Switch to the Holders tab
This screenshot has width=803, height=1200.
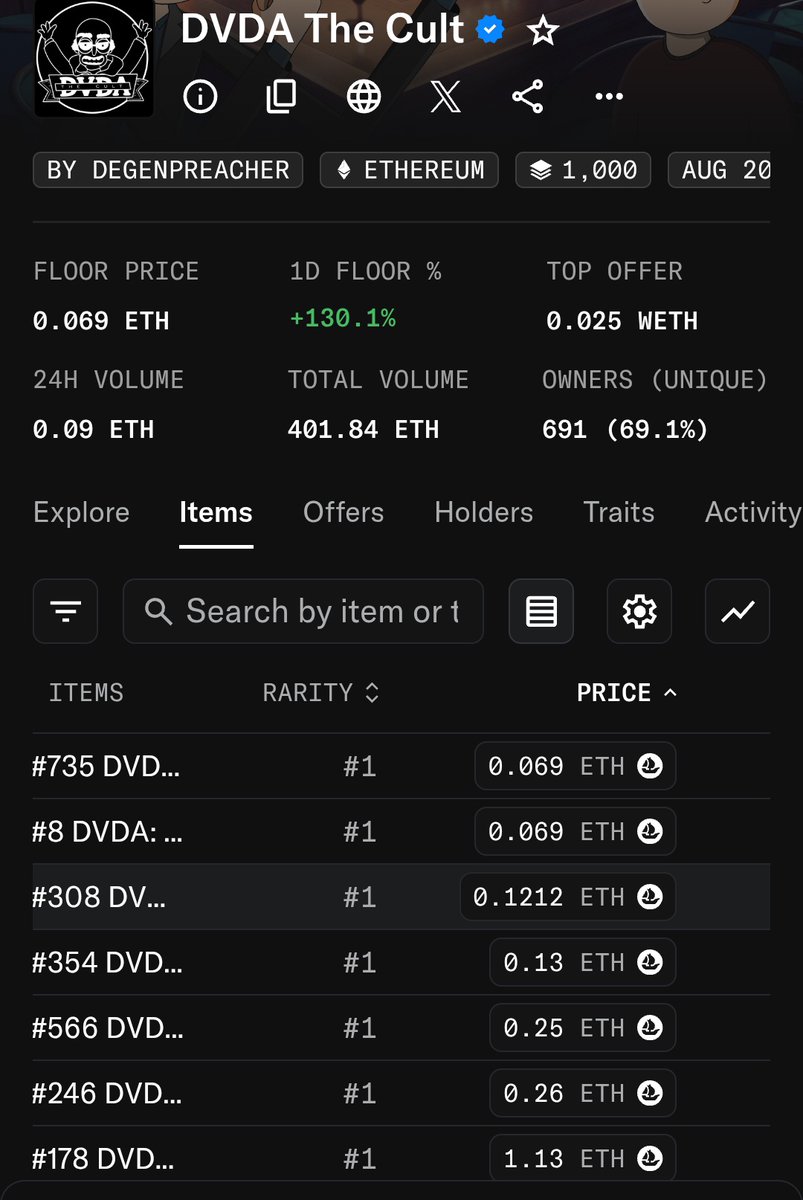coord(483,513)
